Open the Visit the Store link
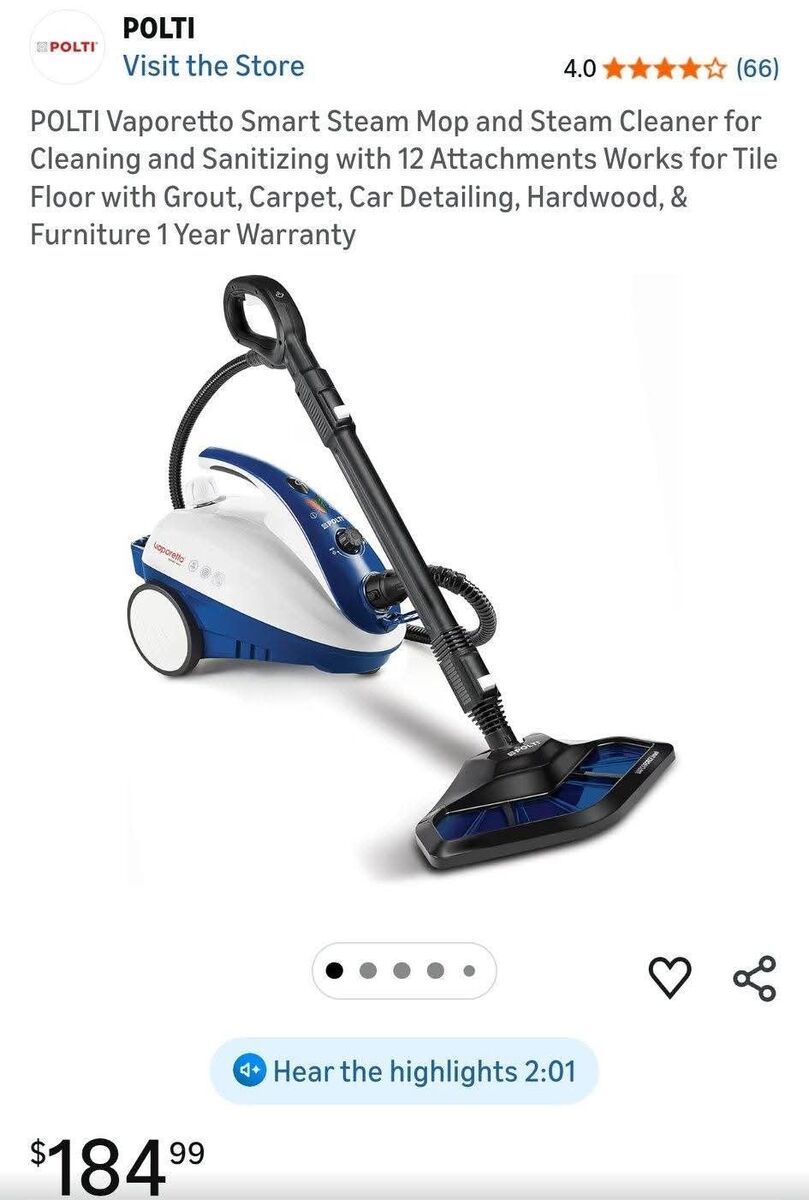809x1200 pixels. coord(213,67)
